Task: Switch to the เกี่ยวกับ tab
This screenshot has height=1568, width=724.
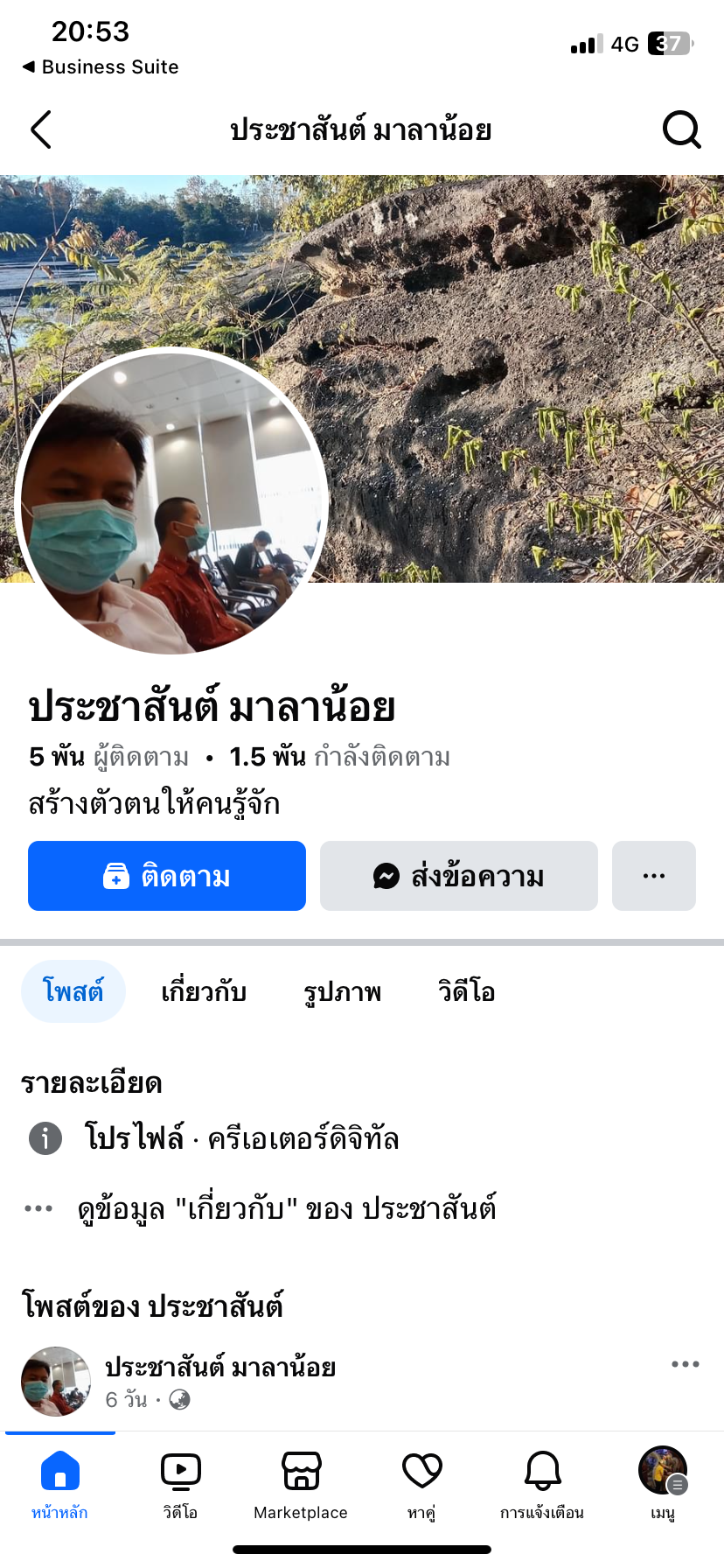Action: click(204, 992)
